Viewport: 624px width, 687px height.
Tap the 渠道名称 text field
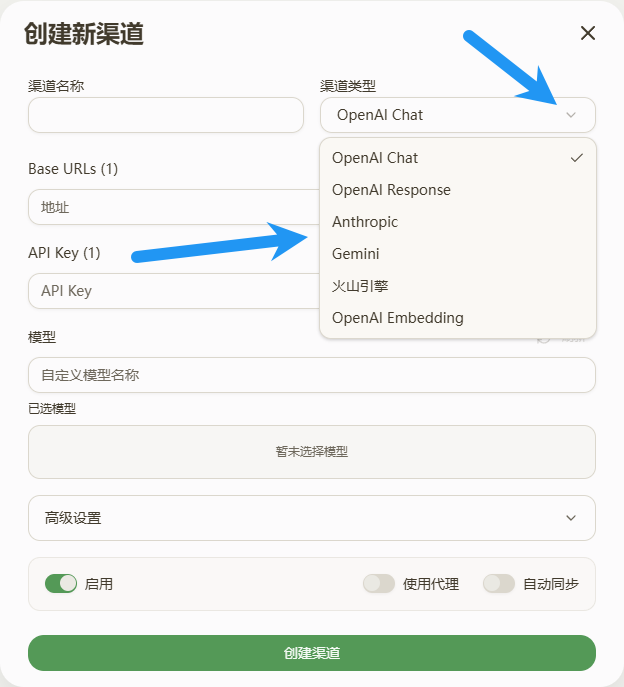(x=166, y=115)
